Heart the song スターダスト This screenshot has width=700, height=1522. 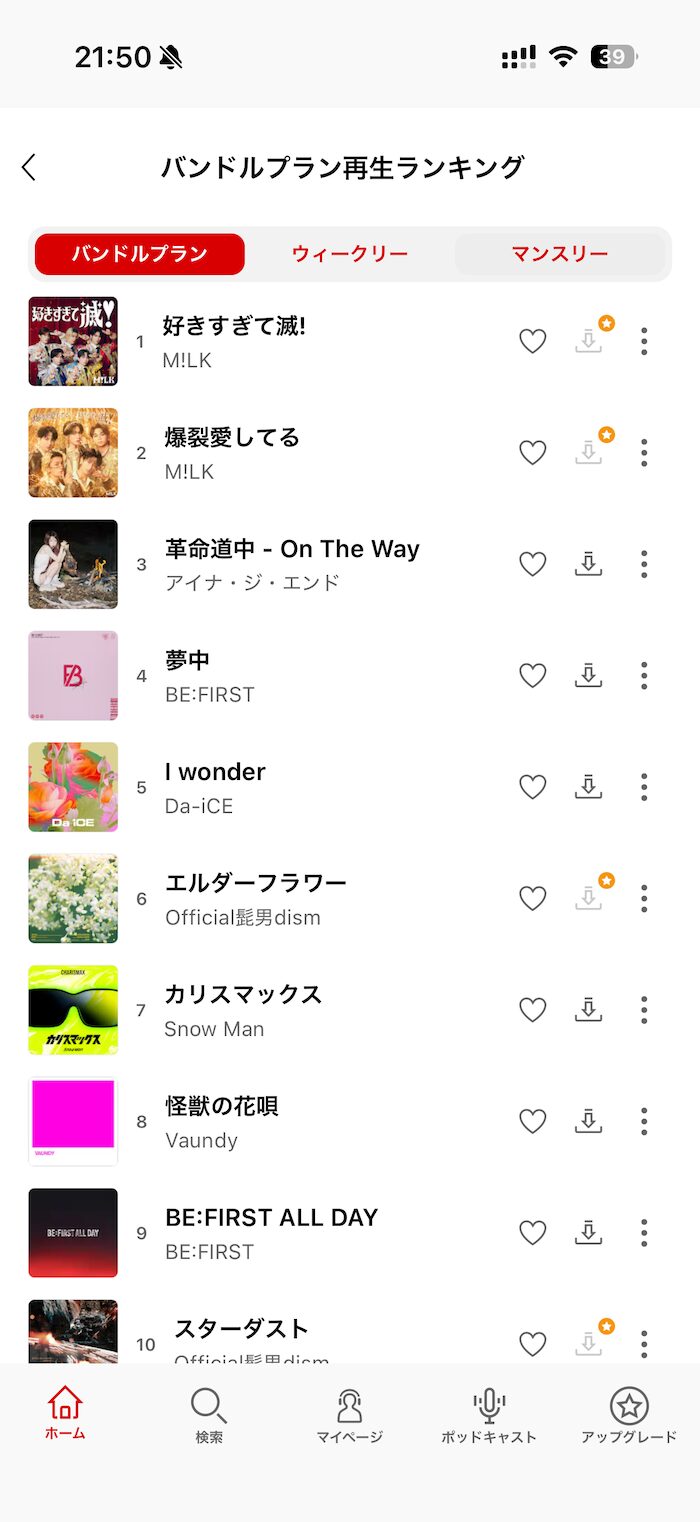[x=533, y=1343]
